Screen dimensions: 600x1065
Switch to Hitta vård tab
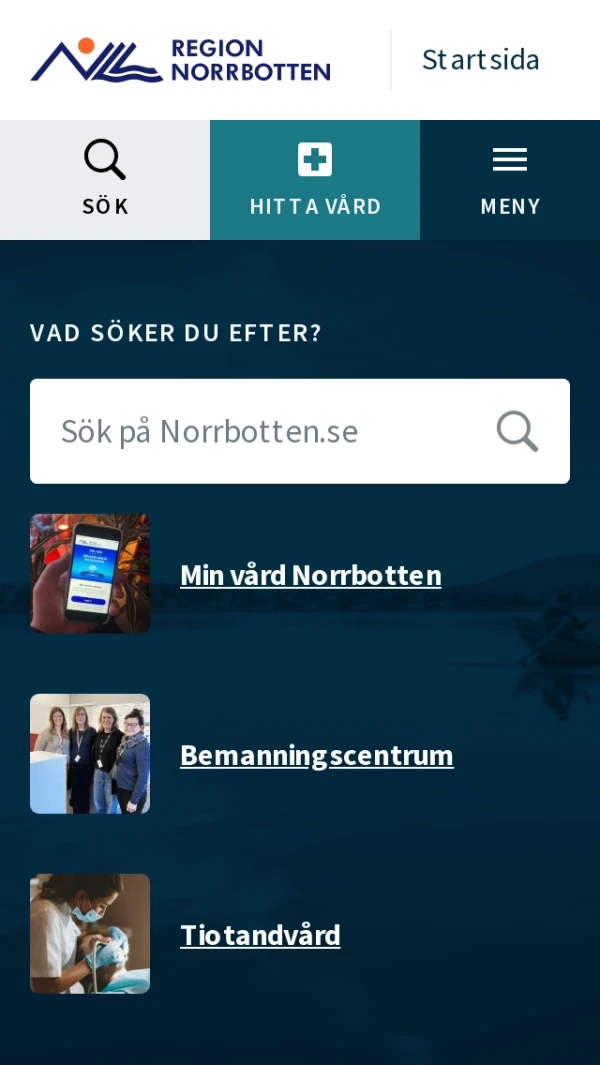point(315,180)
